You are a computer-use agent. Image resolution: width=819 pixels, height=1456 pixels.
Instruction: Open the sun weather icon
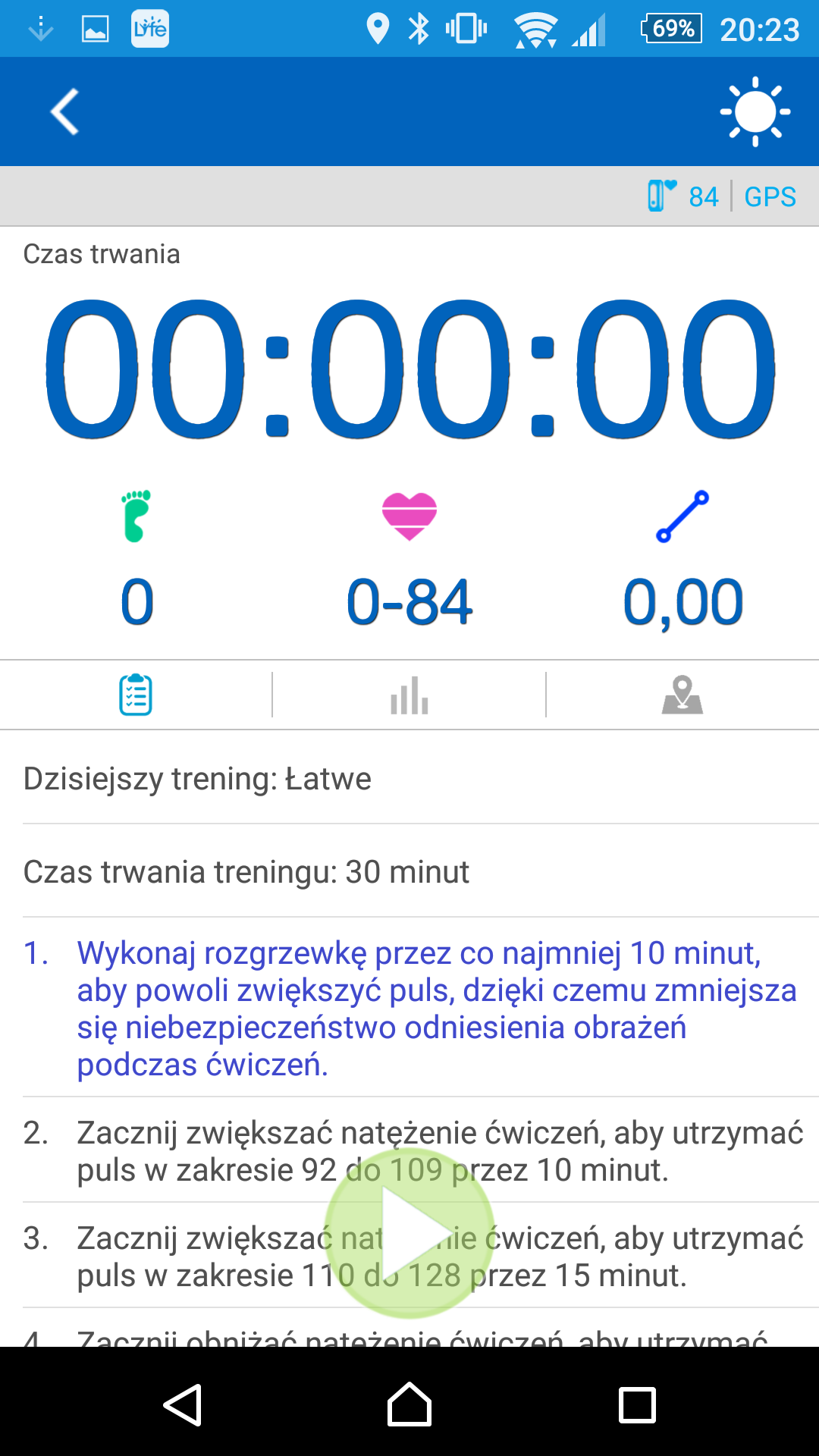click(x=755, y=111)
